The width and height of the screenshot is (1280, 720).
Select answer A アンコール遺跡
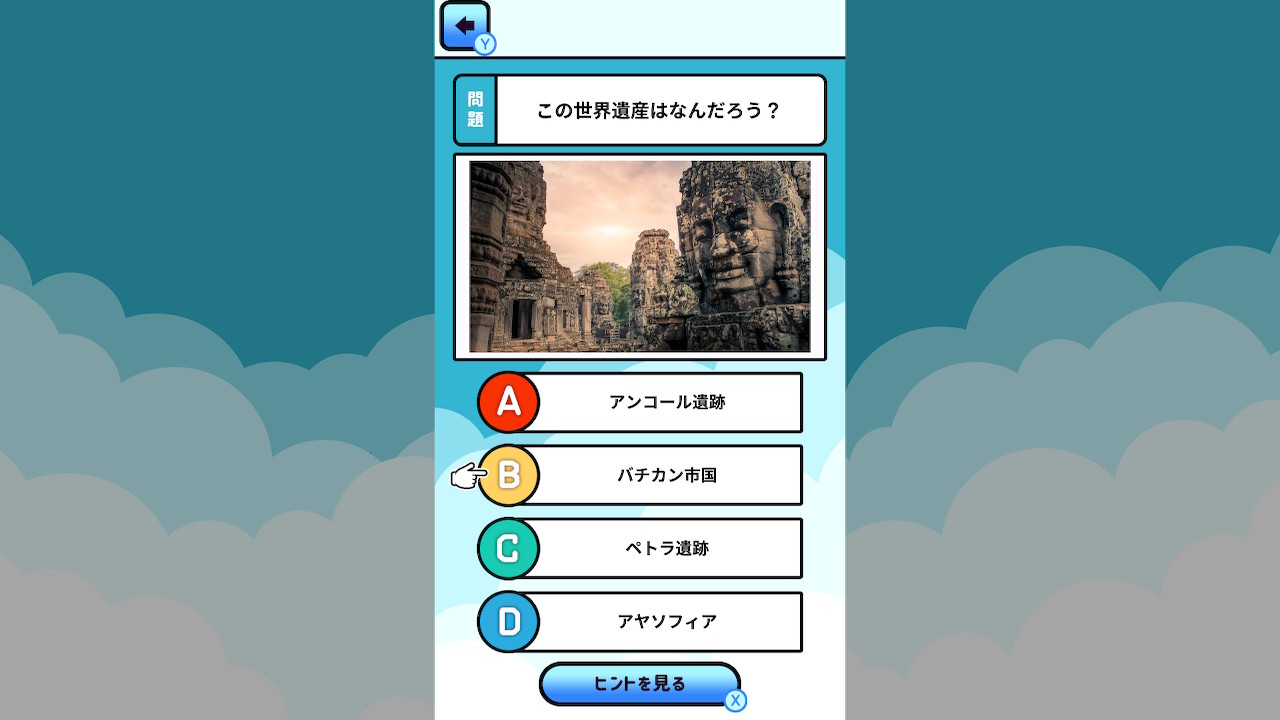640,402
